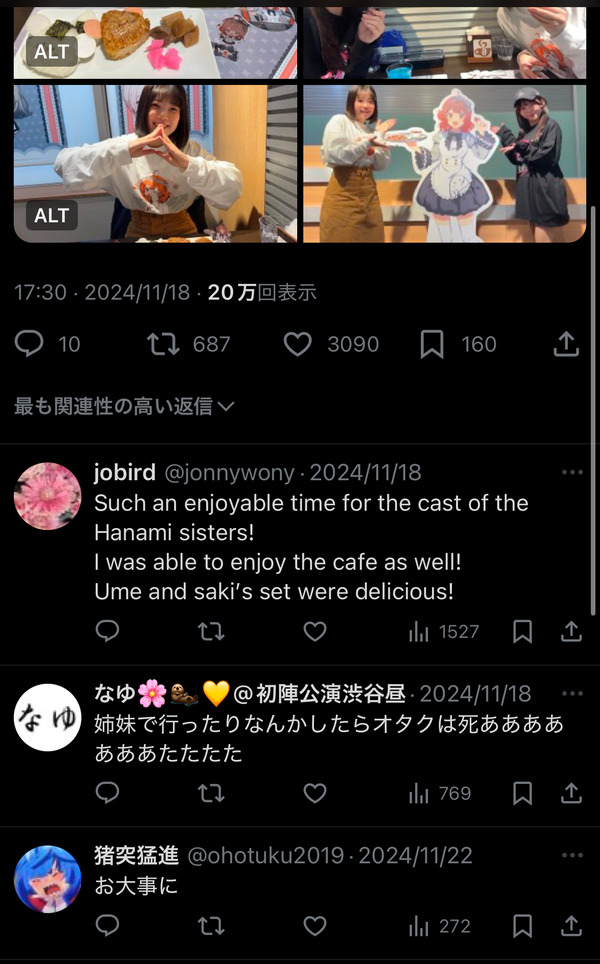Share 猪突猛進's reply
Viewport: 600px width, 964px height.
(x=571, y=926)
